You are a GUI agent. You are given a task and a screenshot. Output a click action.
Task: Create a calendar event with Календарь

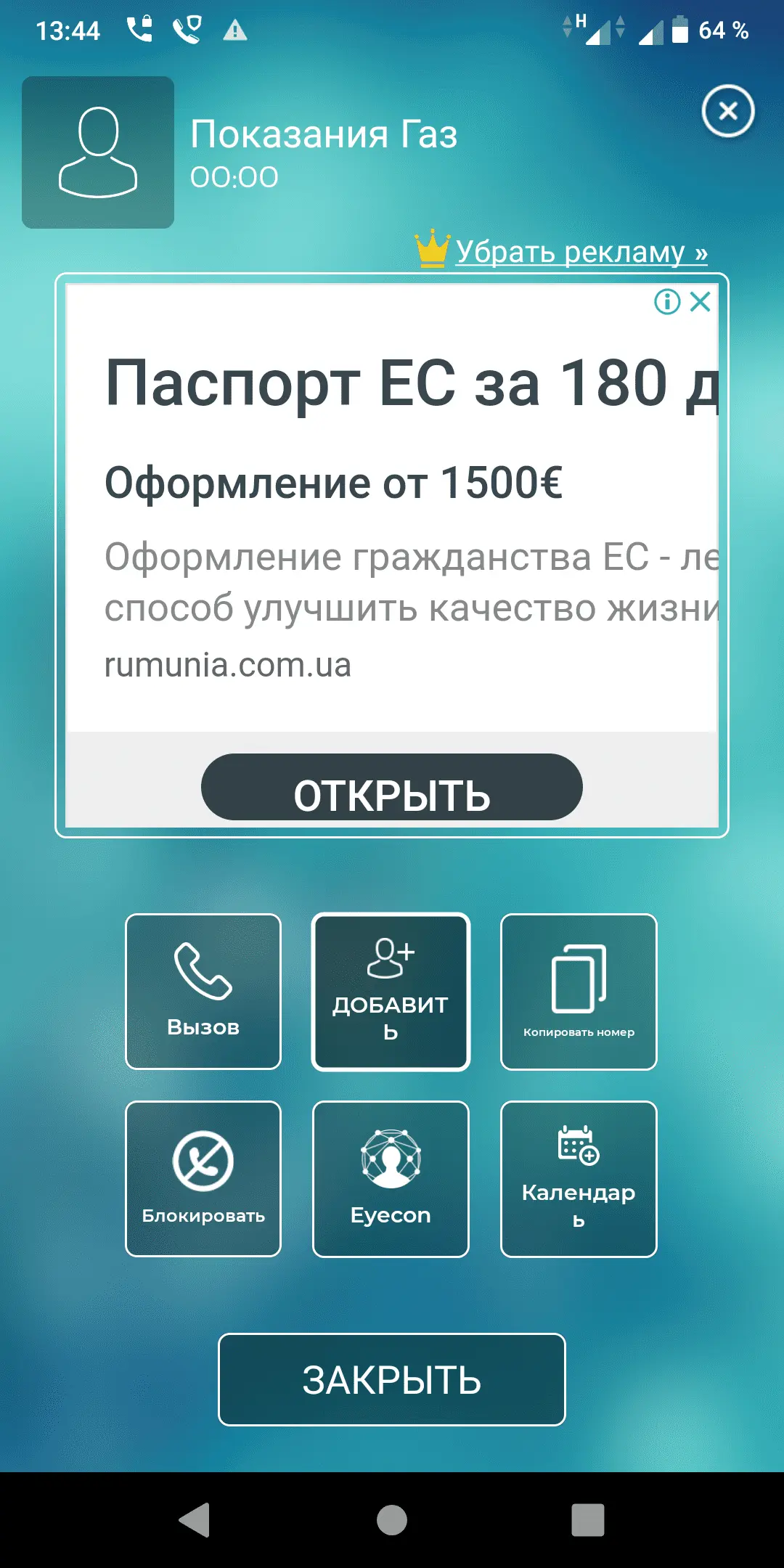[579, 1179]
